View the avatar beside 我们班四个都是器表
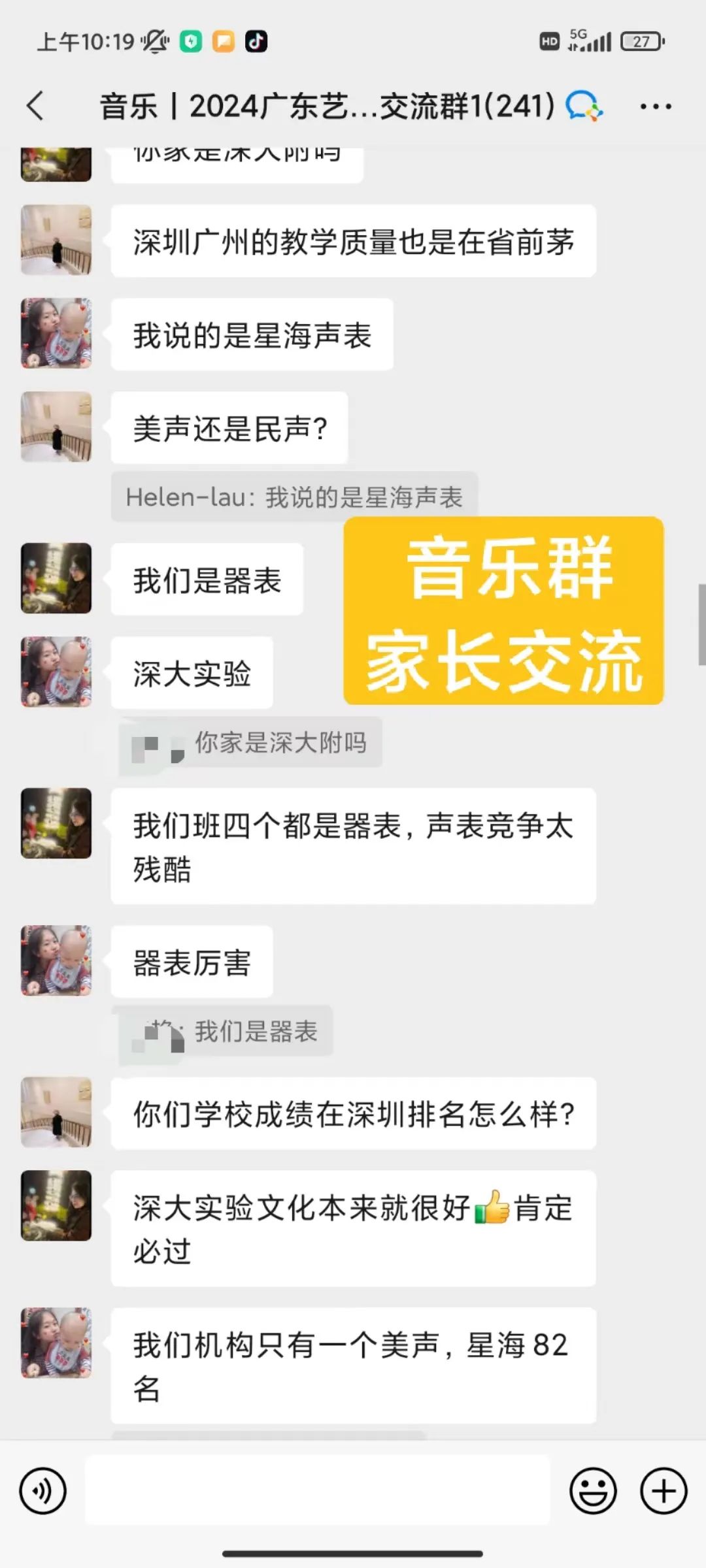Image resolution: width=706 pixels, height=1568 pixels. [56, 823]
